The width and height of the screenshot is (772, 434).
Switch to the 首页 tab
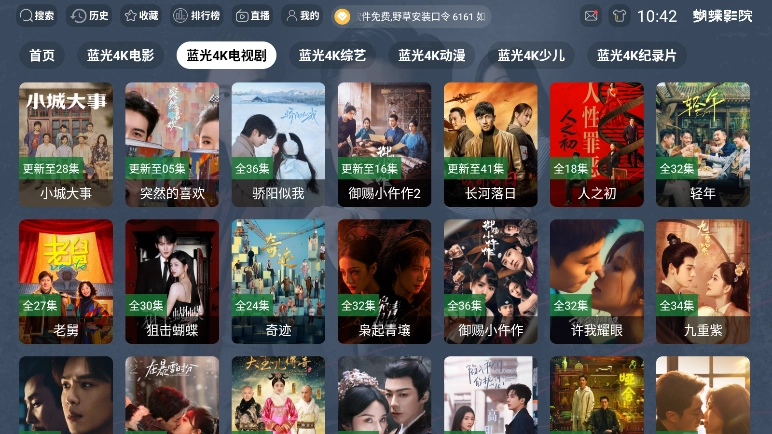42,56
